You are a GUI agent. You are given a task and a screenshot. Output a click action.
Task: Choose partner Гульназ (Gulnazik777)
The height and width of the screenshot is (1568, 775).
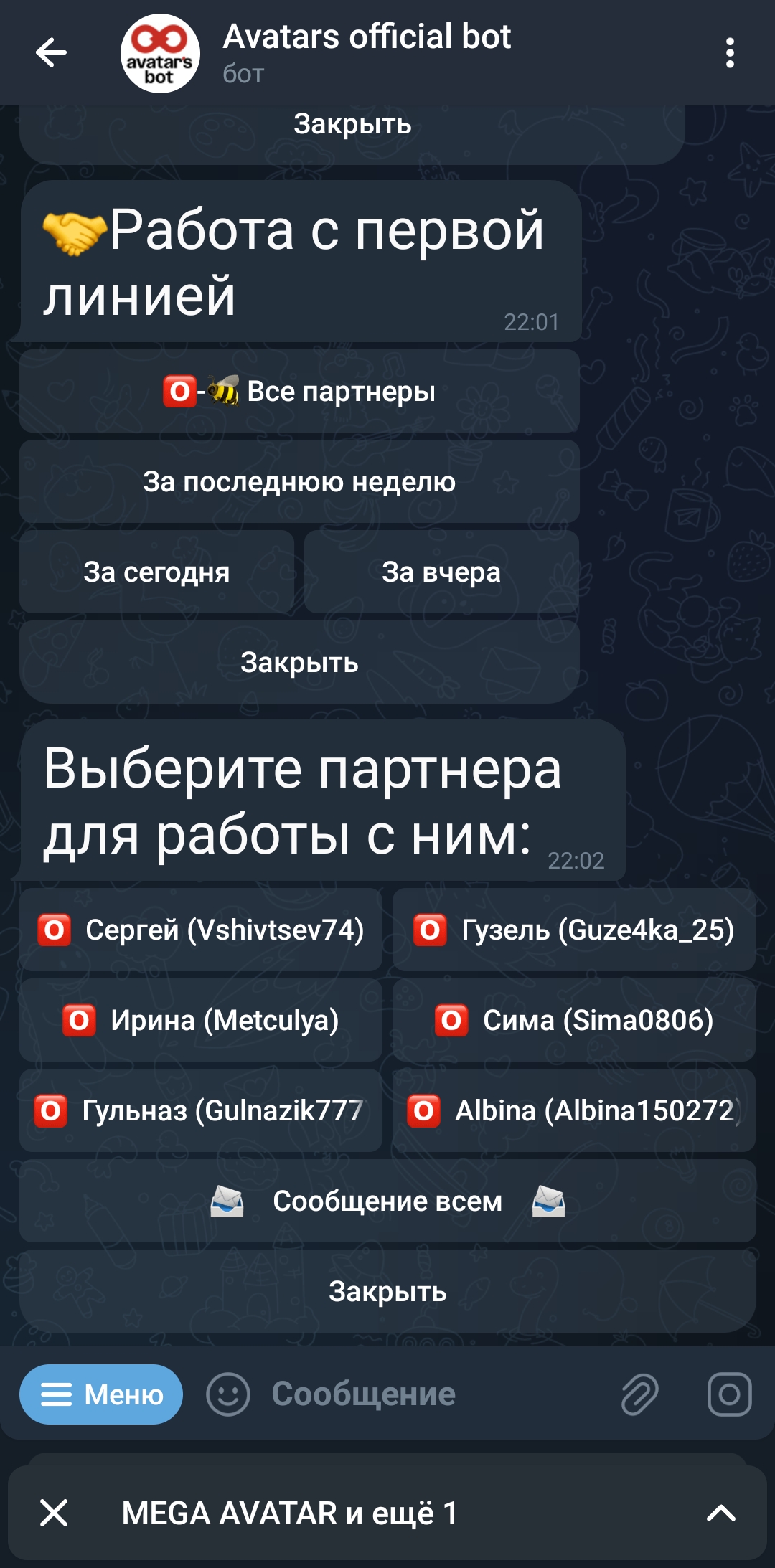[201, 1111]
